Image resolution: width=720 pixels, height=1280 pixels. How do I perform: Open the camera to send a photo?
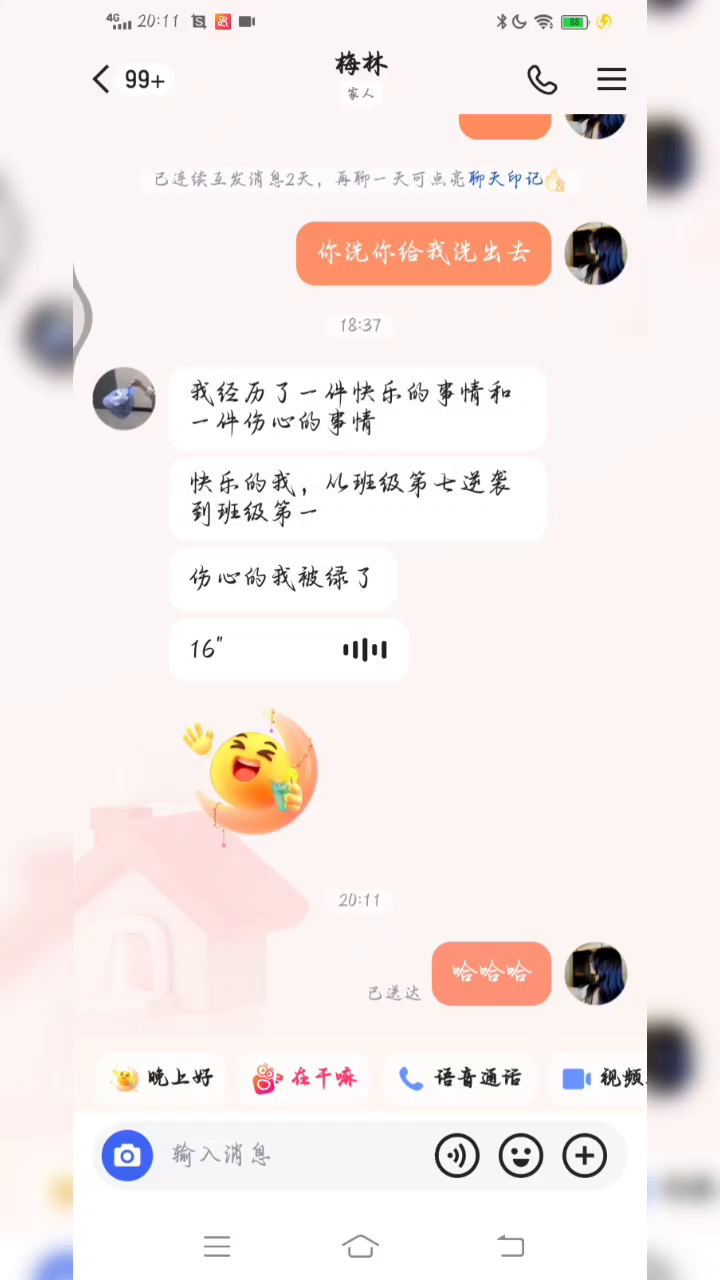127,1156
